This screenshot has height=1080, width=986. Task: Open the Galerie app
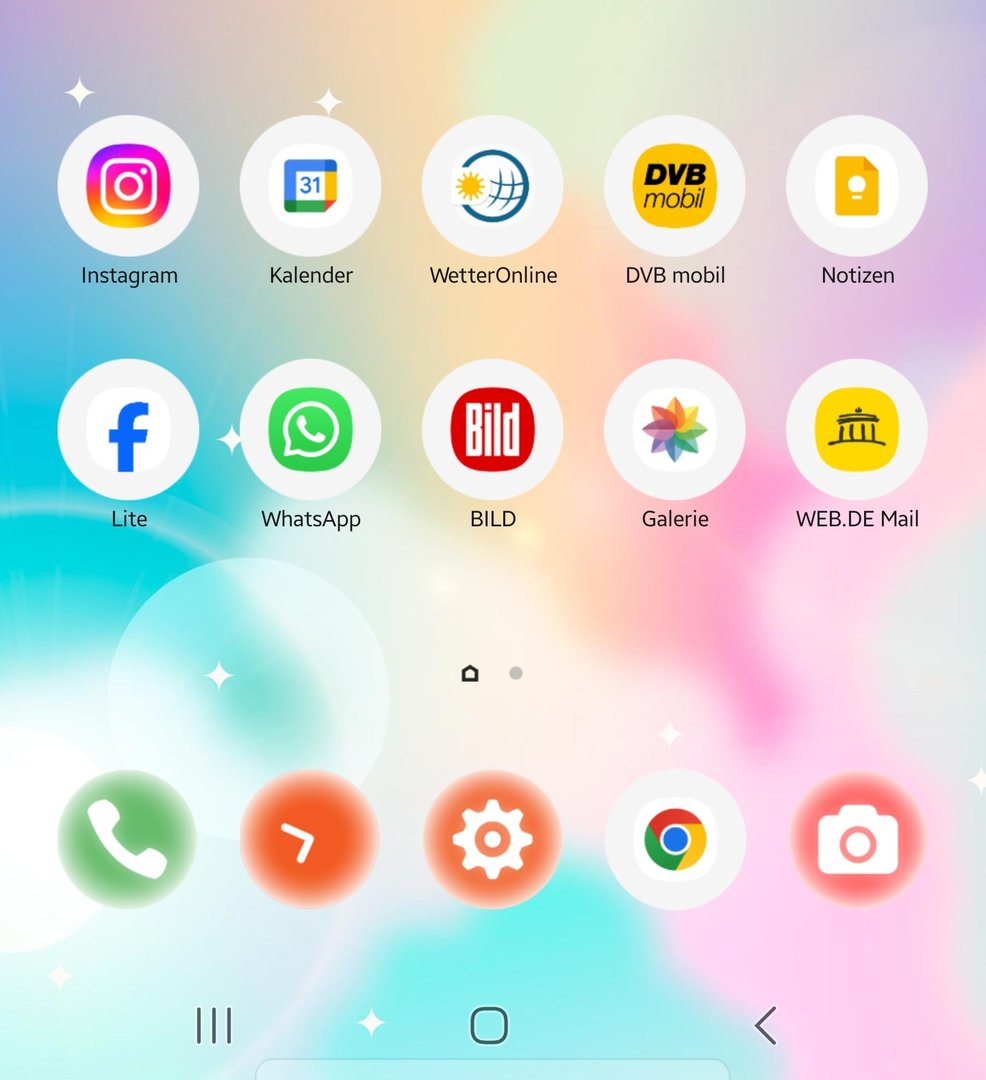(x=674, y=430)
